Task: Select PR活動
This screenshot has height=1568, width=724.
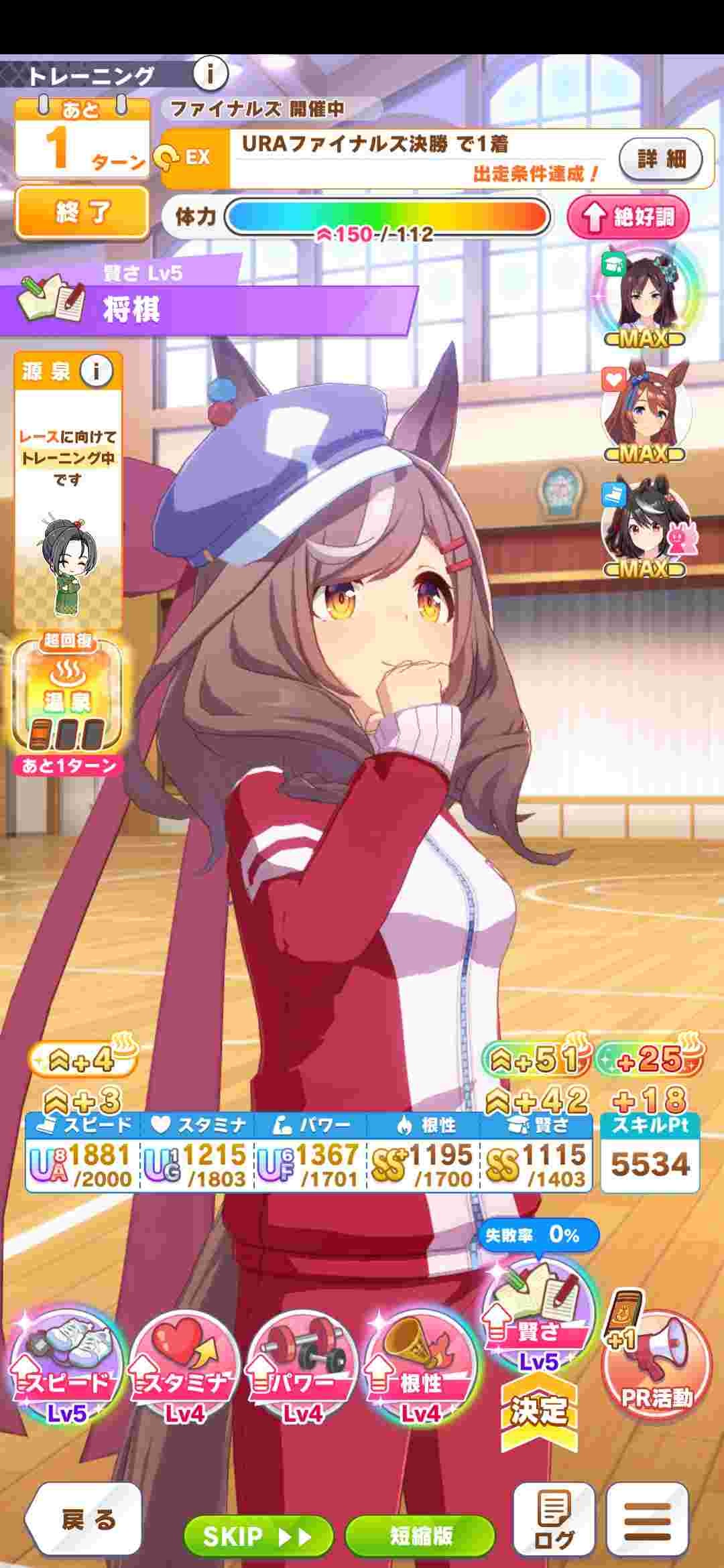Action: (x=656, y=1374)
